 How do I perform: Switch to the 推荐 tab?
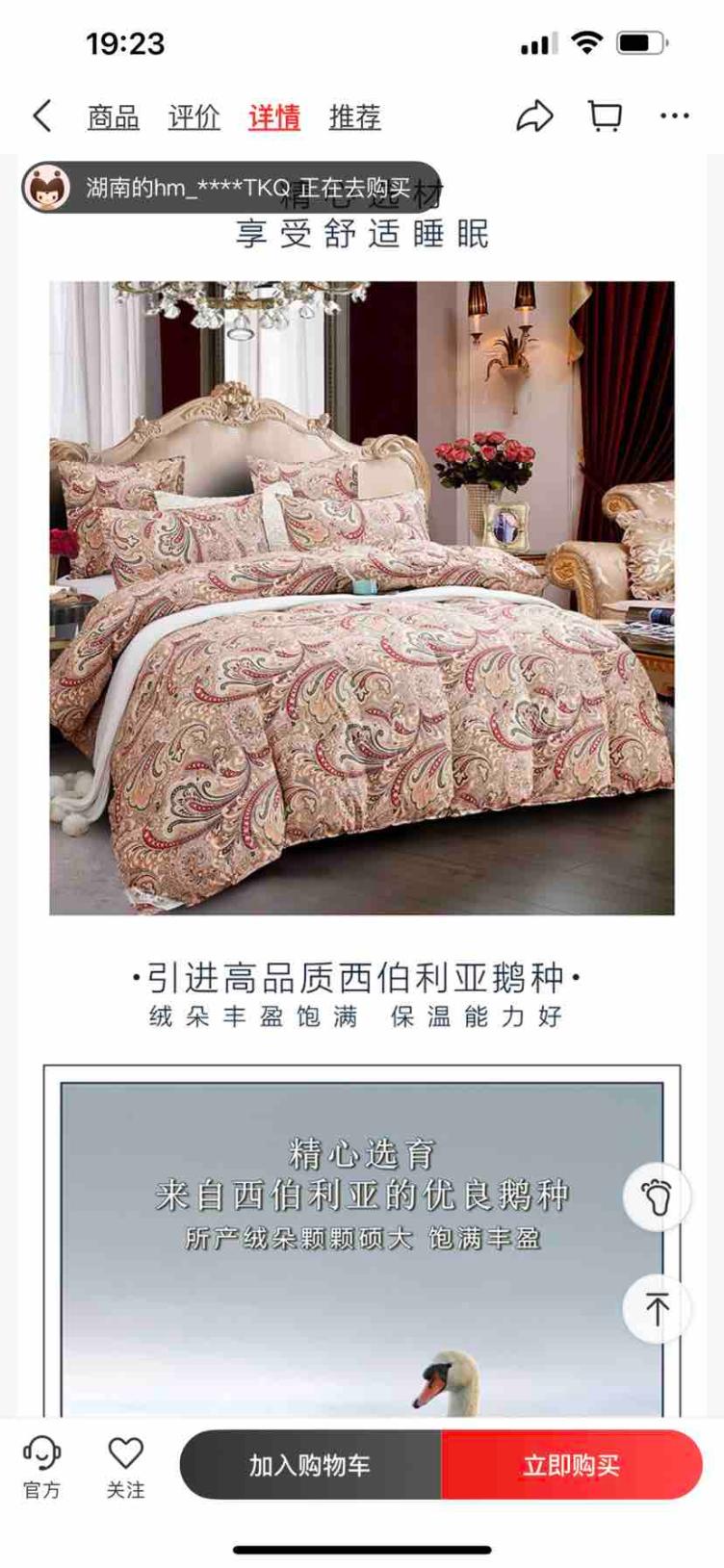coord(355,117)
